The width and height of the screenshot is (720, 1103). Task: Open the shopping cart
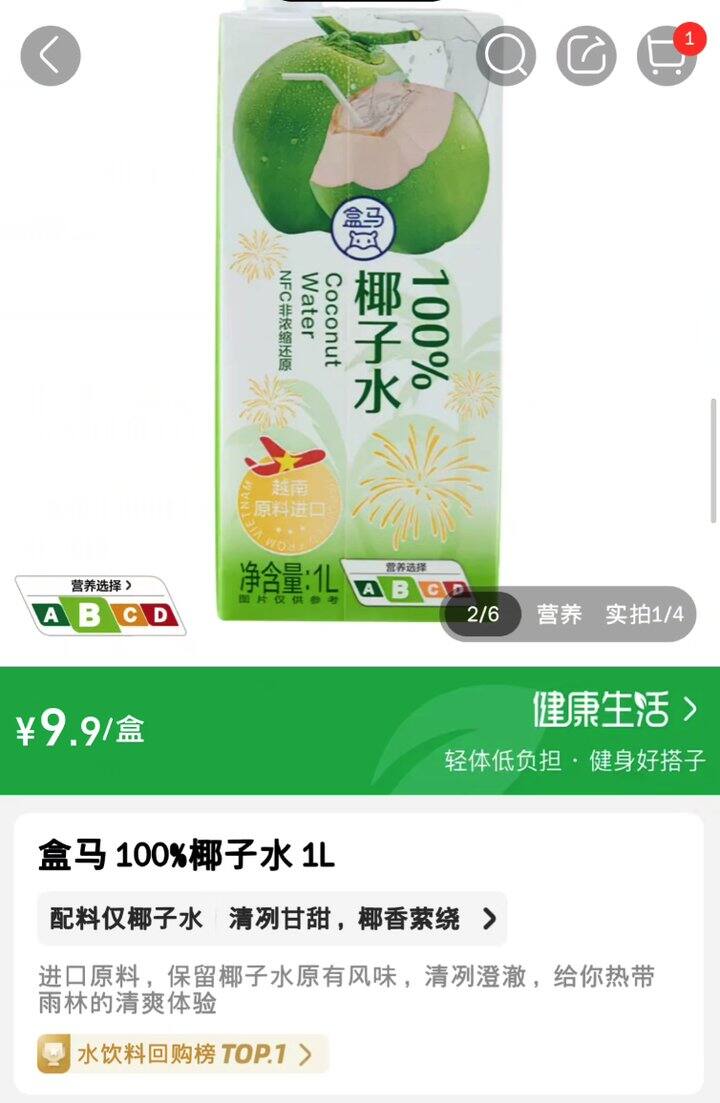tap(667, 56)
